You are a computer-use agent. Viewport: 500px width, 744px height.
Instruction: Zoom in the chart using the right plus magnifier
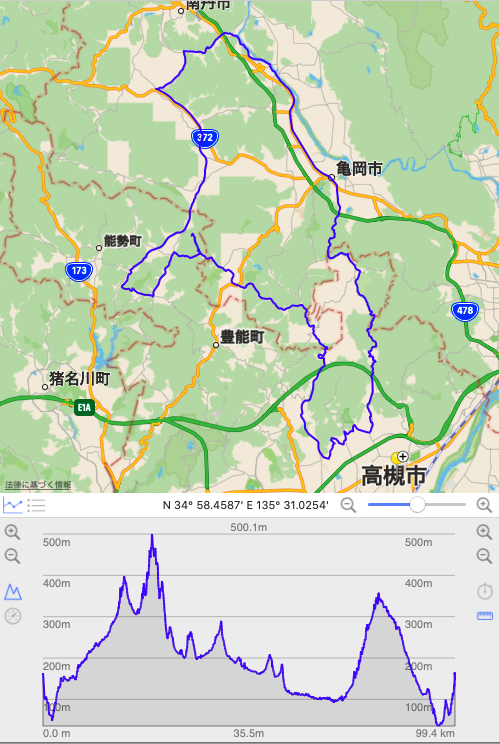click(484, 532)
